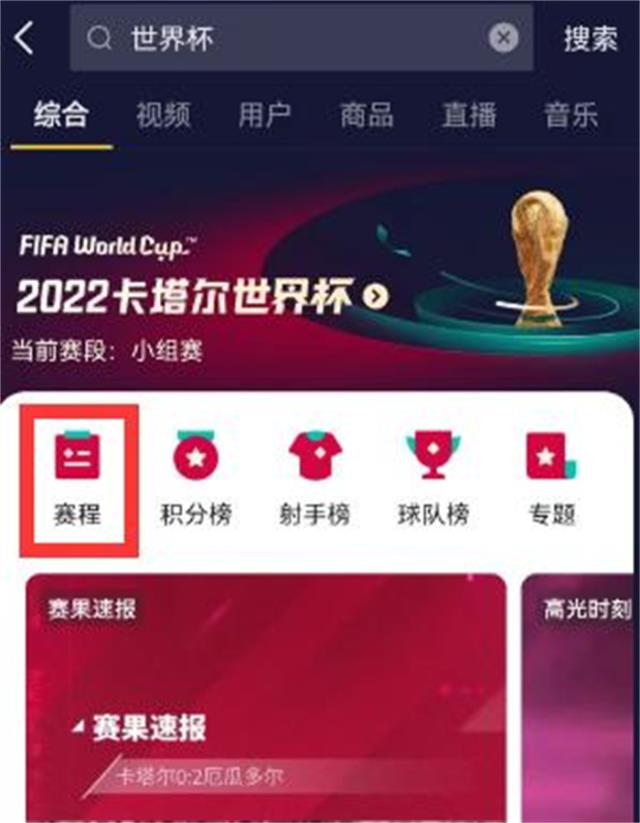Switch to the 用户 tab
Viewport: 640px width, 823px height.
pos(265,114)
